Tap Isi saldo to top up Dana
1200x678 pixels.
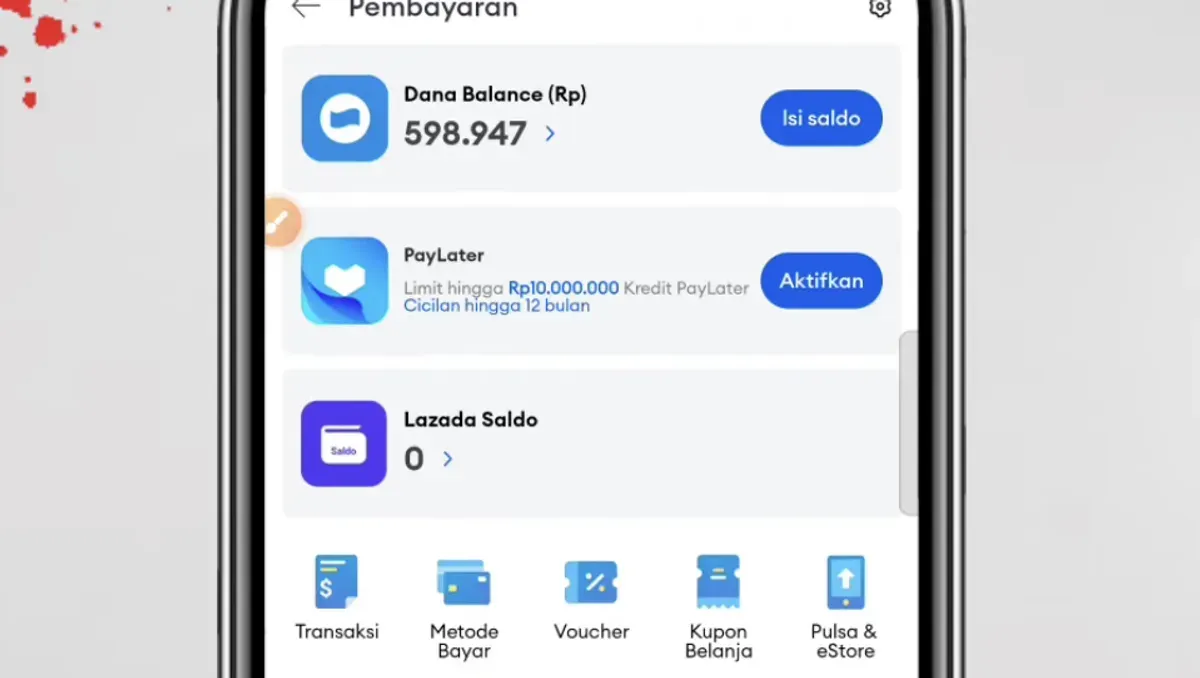pos(821,118)
